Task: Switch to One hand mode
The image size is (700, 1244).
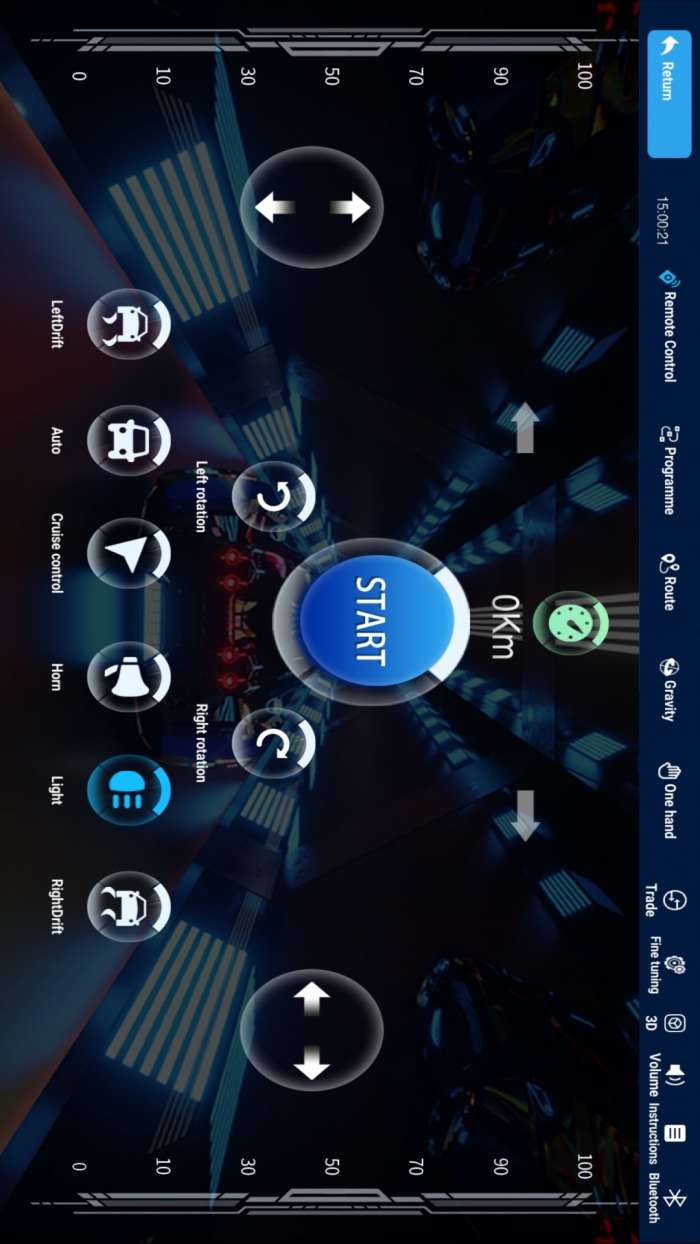Action: pos(668,799)
